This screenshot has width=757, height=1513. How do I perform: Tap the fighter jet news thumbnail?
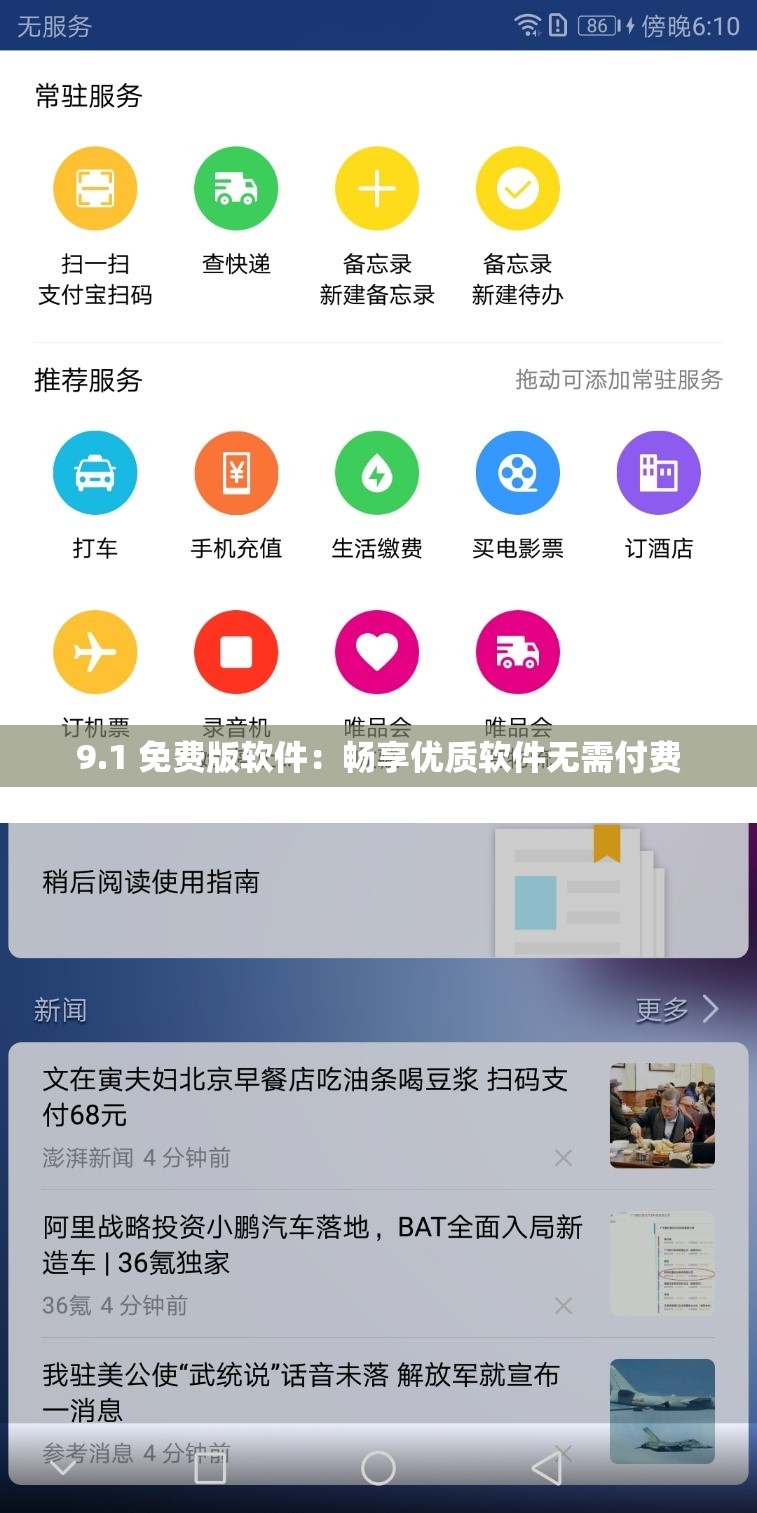[x=661, y=1412]
